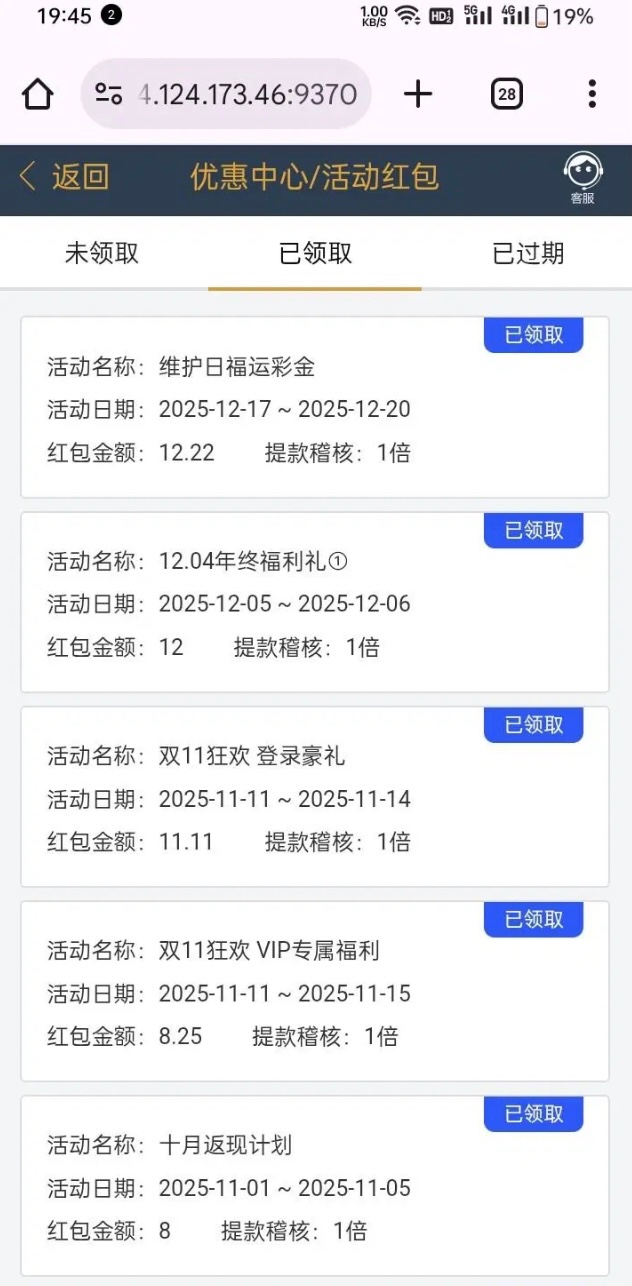Go back with the 返回 arrow
Image resolution: width=632 pixels, height=1286 pixels.
62,178
